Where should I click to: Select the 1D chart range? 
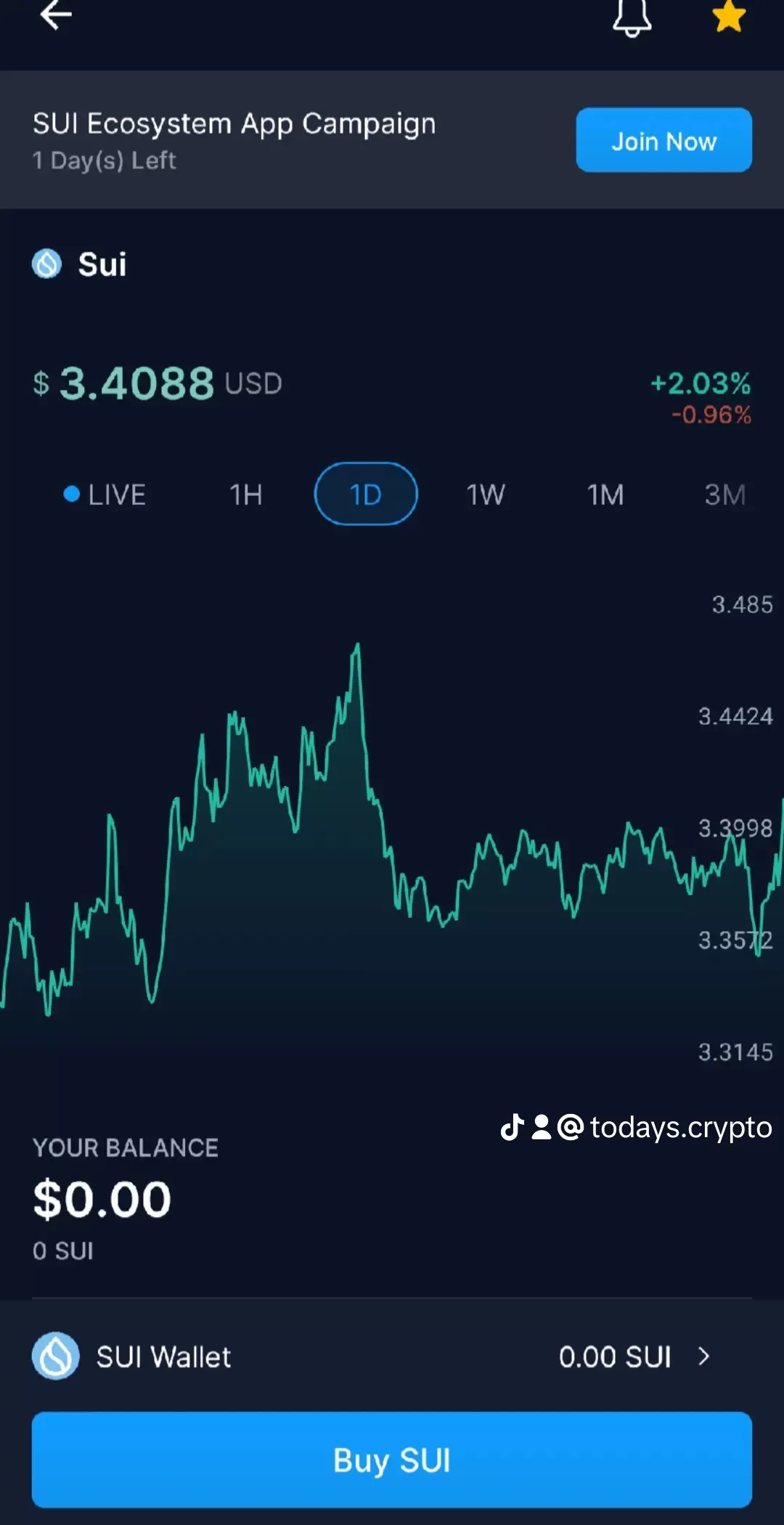click(x=366, y=495)
